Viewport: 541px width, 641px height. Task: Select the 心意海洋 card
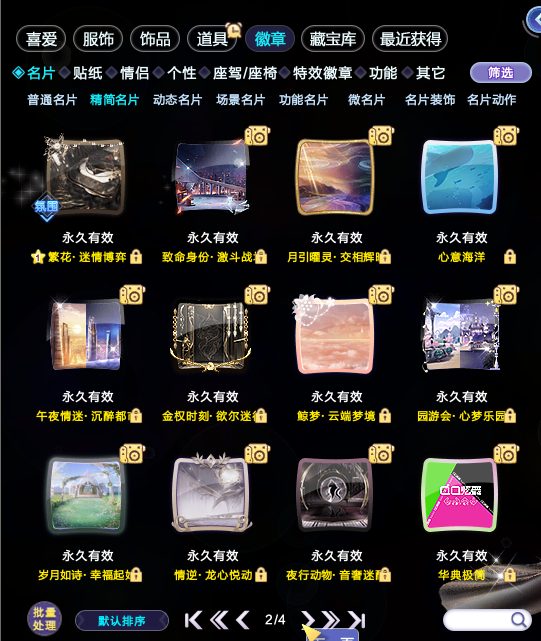[x=460, y=177]
